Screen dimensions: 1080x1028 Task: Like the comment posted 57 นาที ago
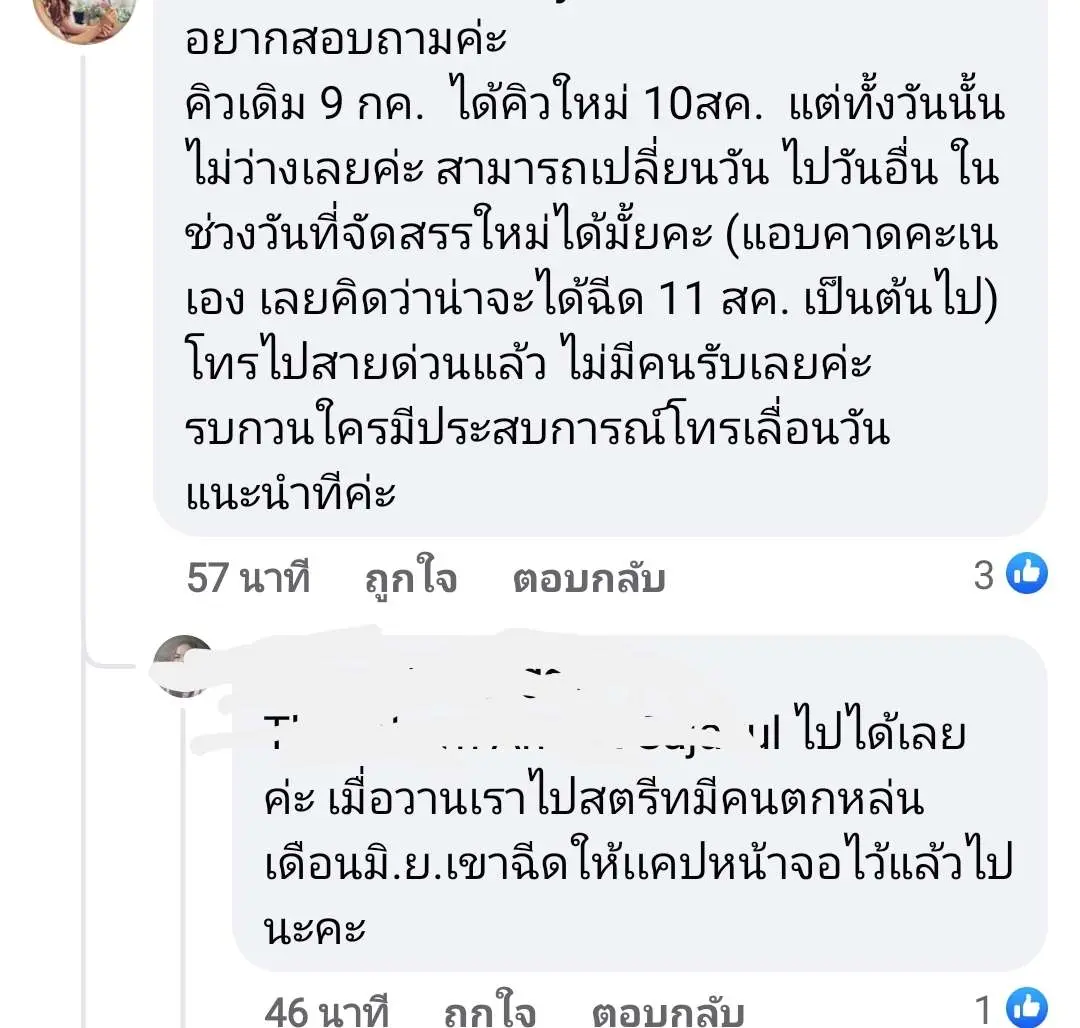[410, 578]
